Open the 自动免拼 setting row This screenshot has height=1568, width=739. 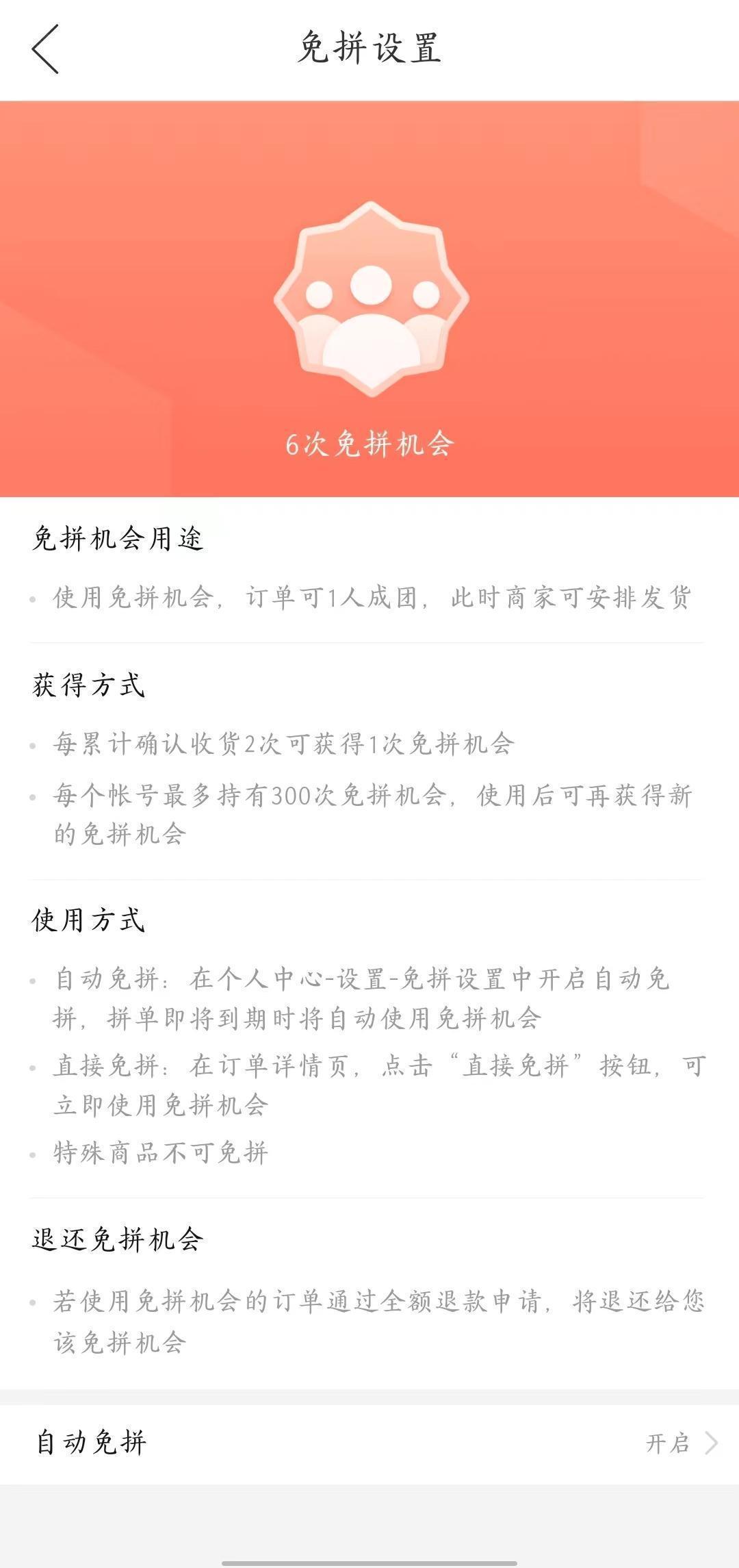(369, 1443)
